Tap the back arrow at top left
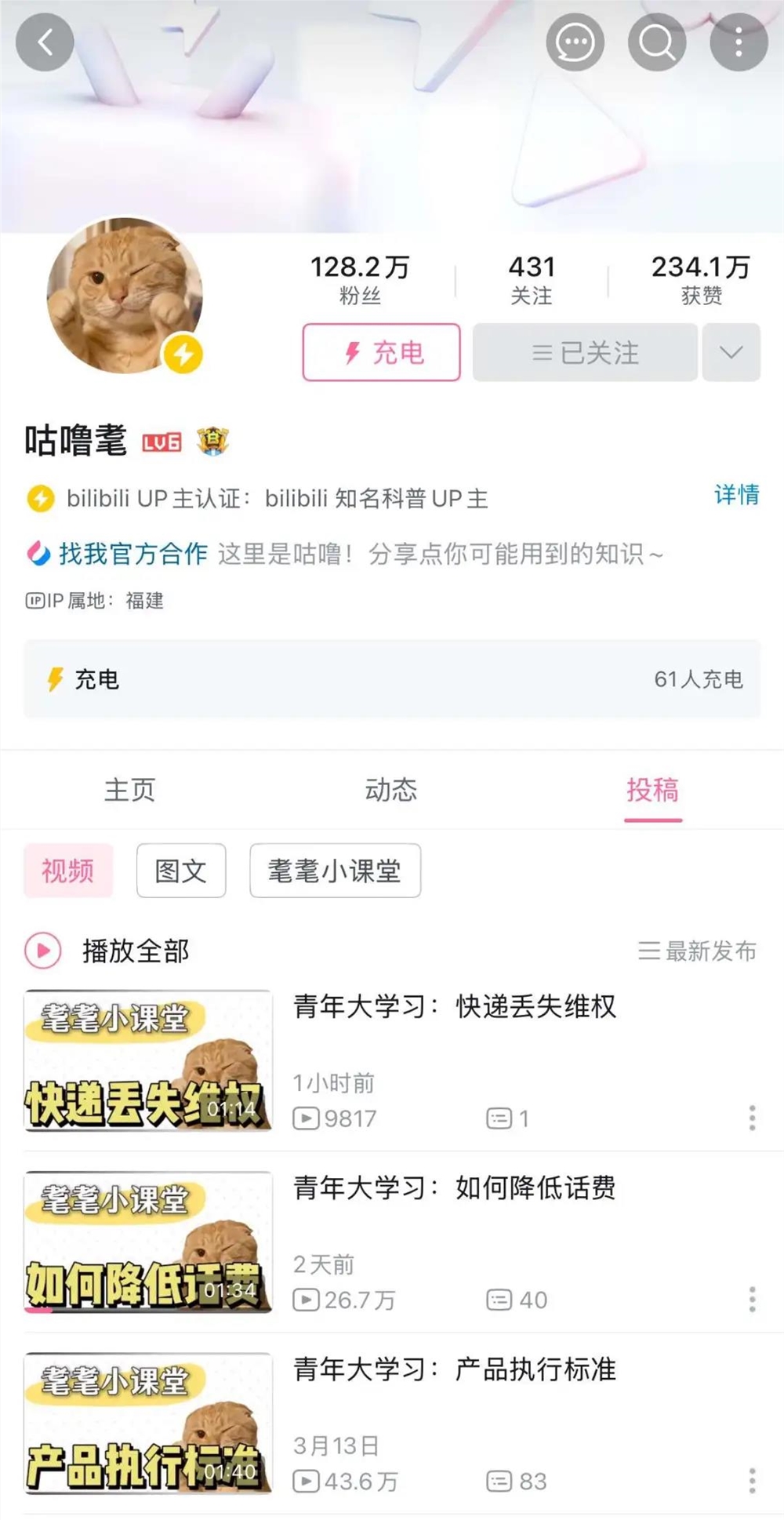The image size is (784, 1520). (45, 42)
